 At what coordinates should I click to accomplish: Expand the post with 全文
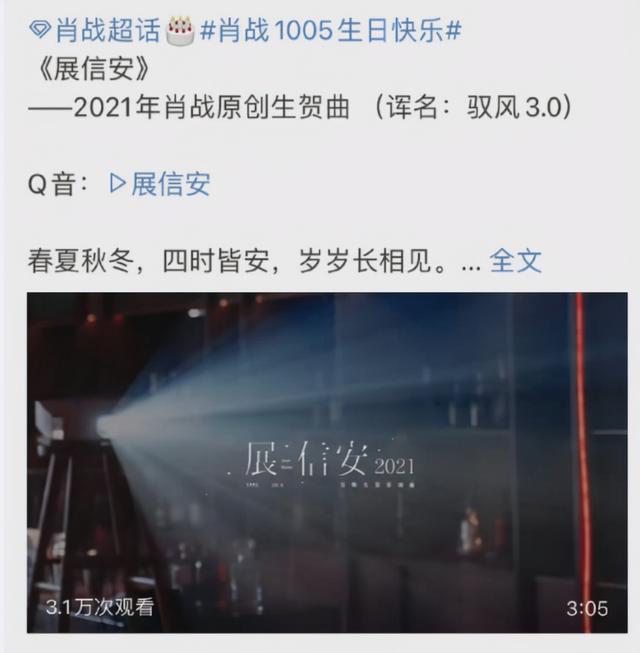(x=515, y=262)
